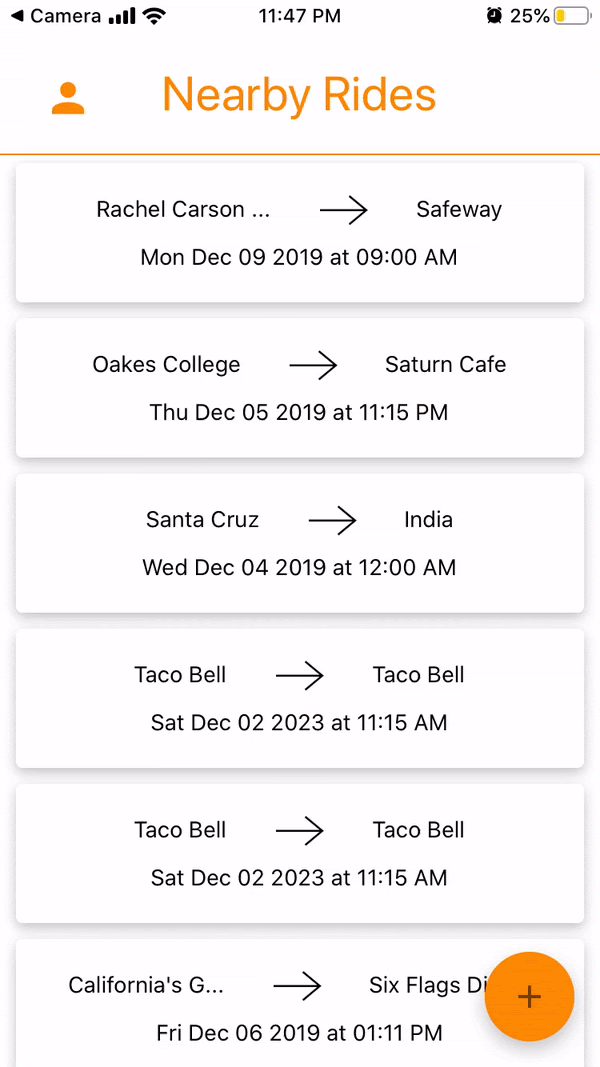The image size is (600, 1067).
Task: Select the Santa Cruz to India ride
Action: 299,542
